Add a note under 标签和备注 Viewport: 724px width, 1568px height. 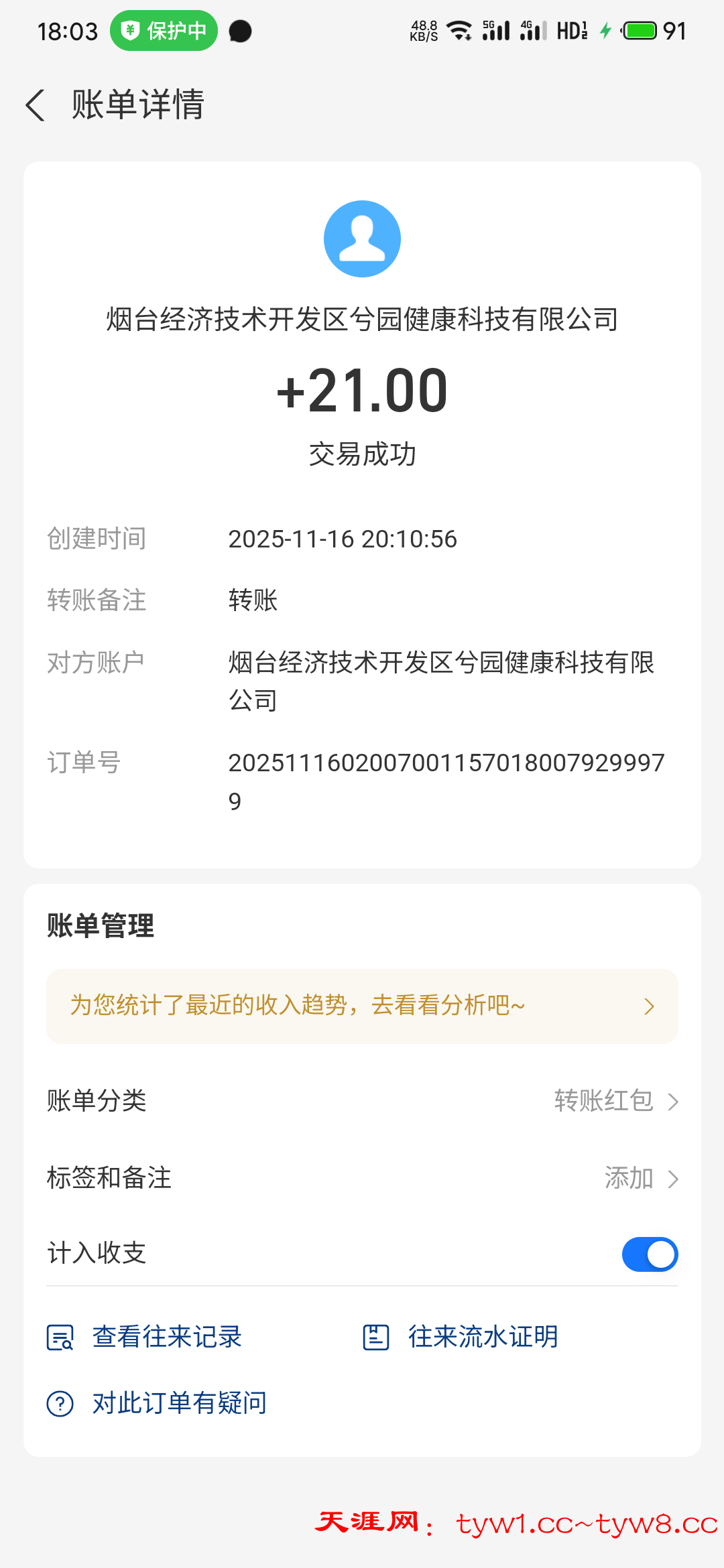point(640,1178)
